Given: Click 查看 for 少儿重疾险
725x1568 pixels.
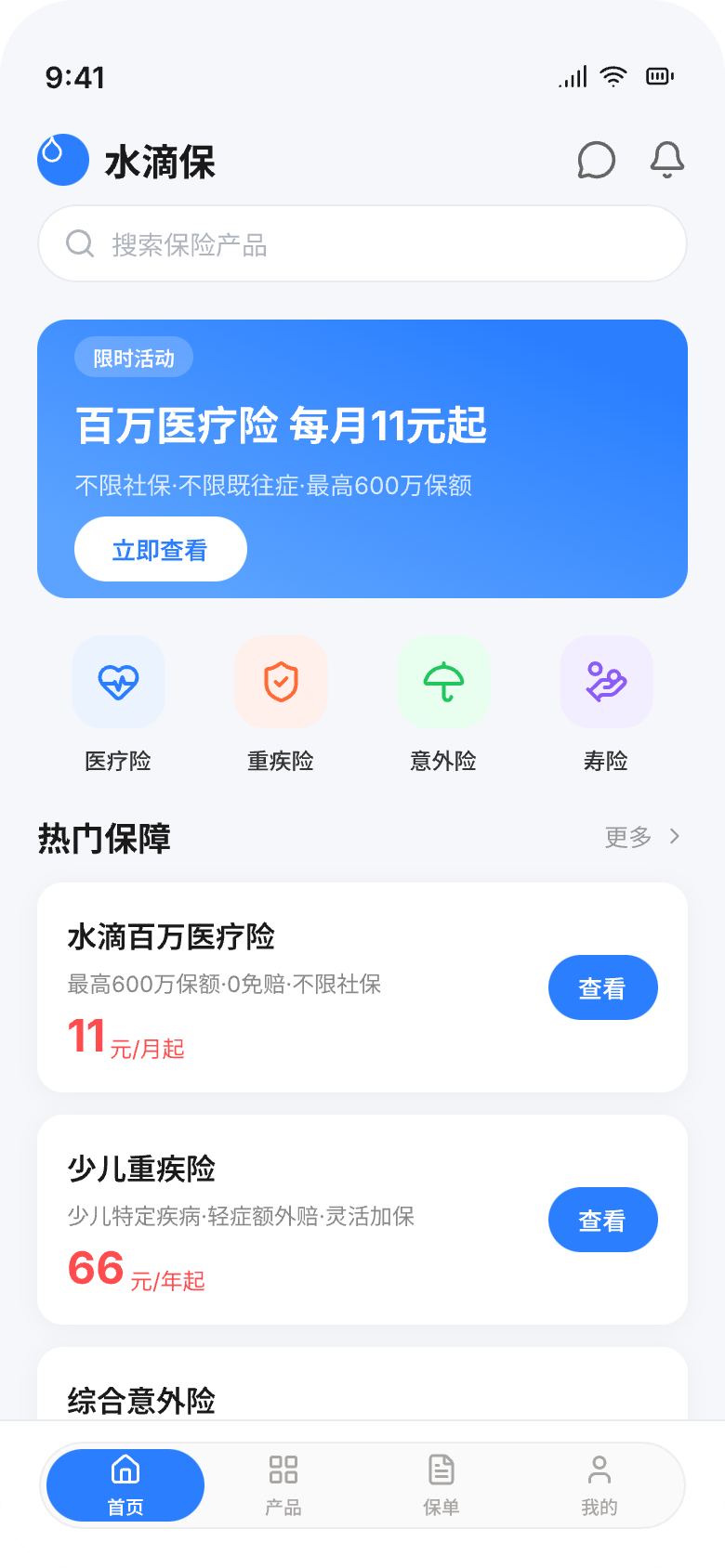Looking at the screenshot, I should 602,1220.
